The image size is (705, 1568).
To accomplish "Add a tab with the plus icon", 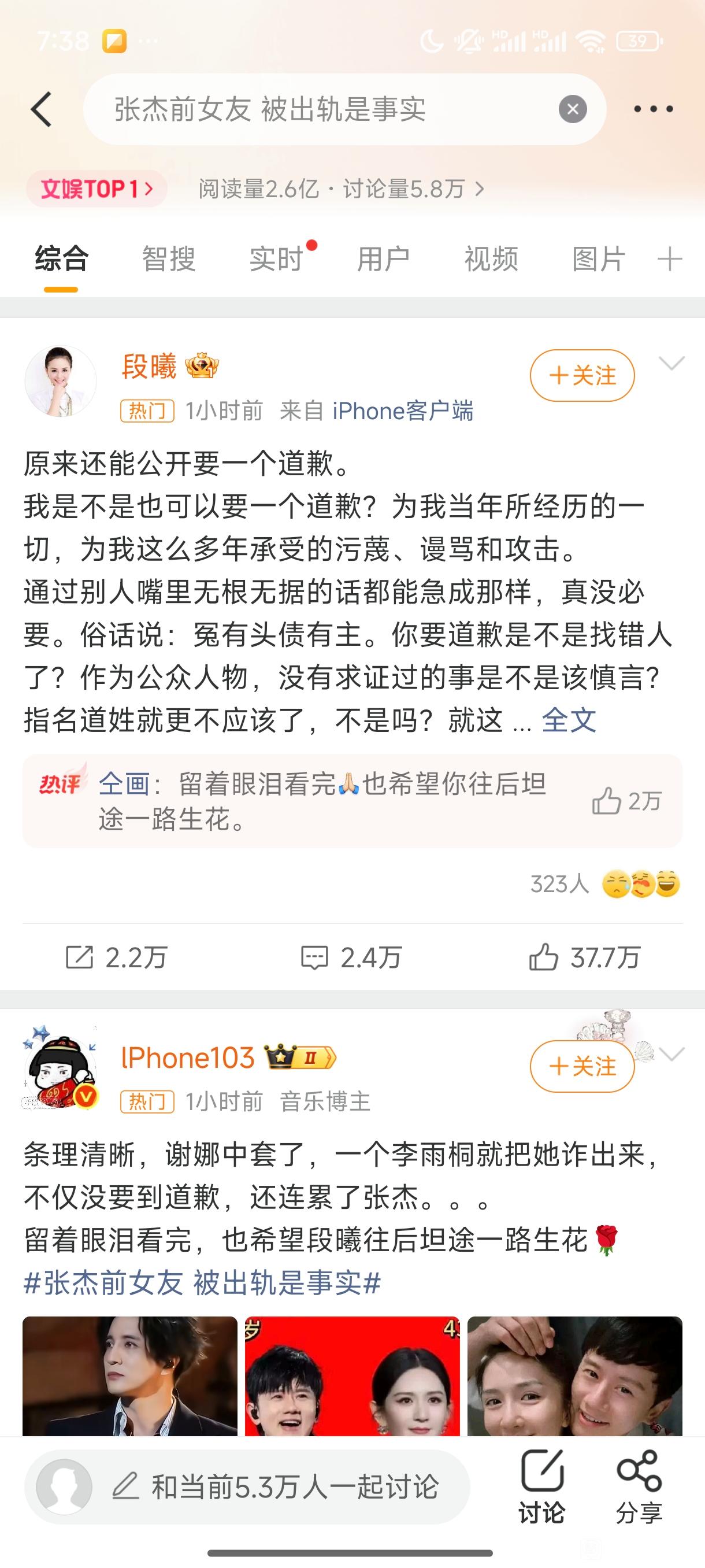I will (670, 258).
